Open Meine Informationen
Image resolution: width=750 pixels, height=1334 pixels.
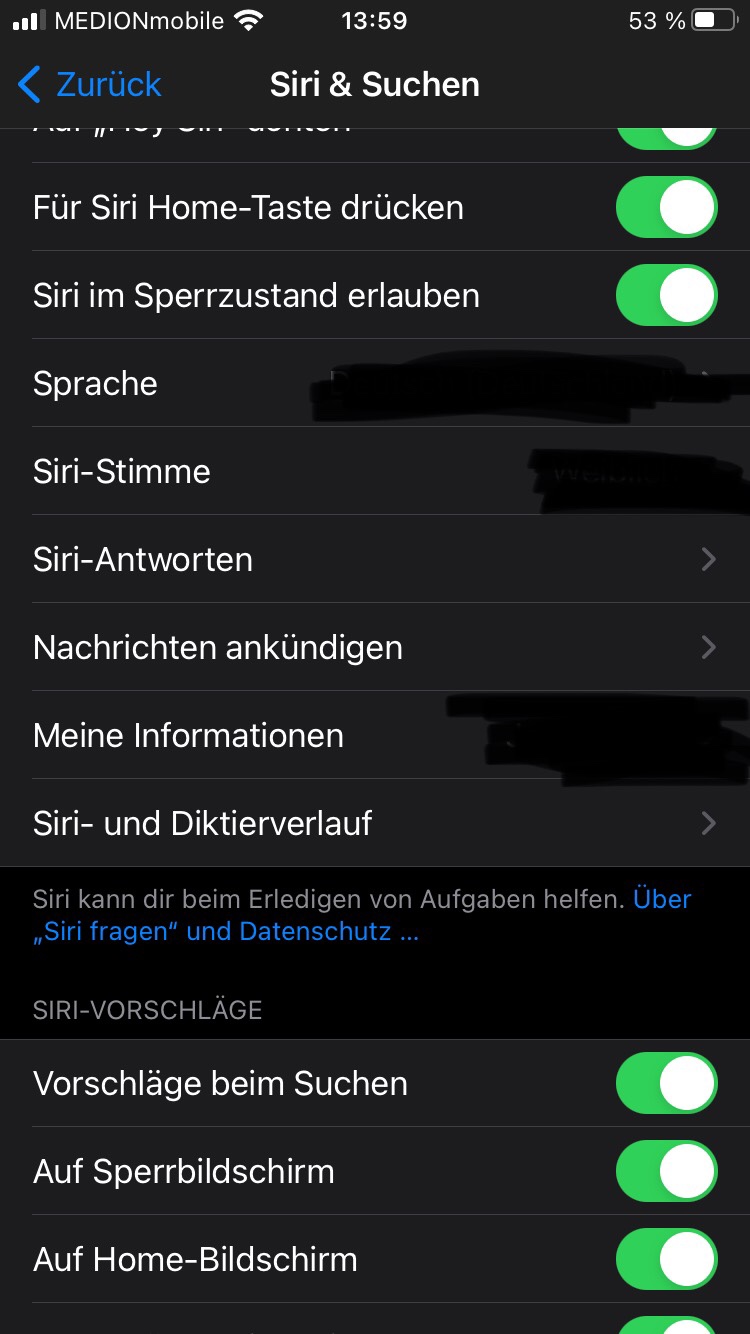tap(375, 736)
